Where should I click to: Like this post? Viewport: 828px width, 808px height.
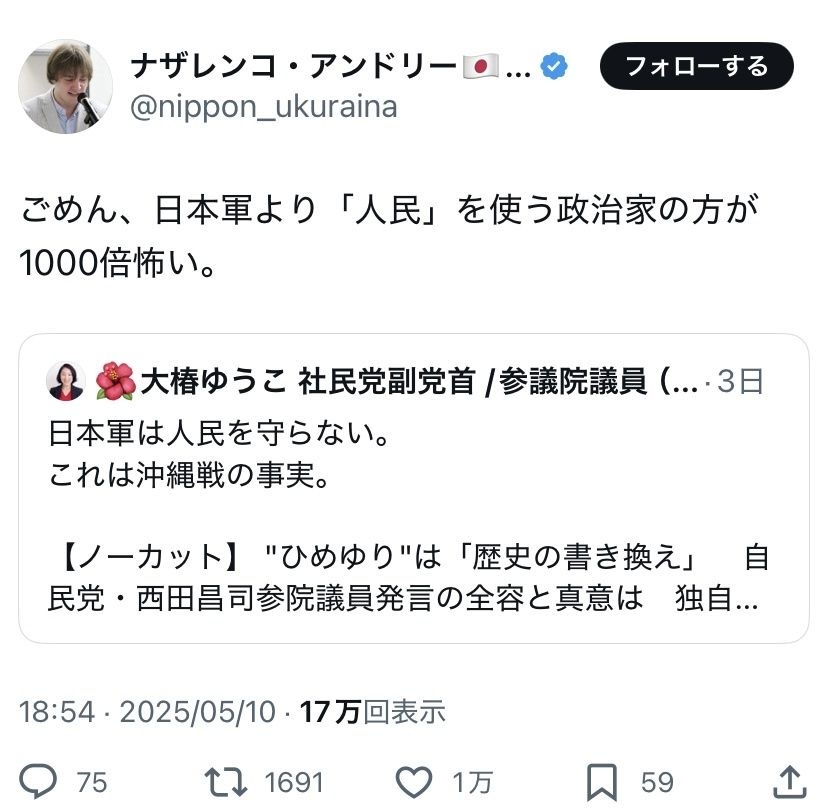click(x=416, y=781)
